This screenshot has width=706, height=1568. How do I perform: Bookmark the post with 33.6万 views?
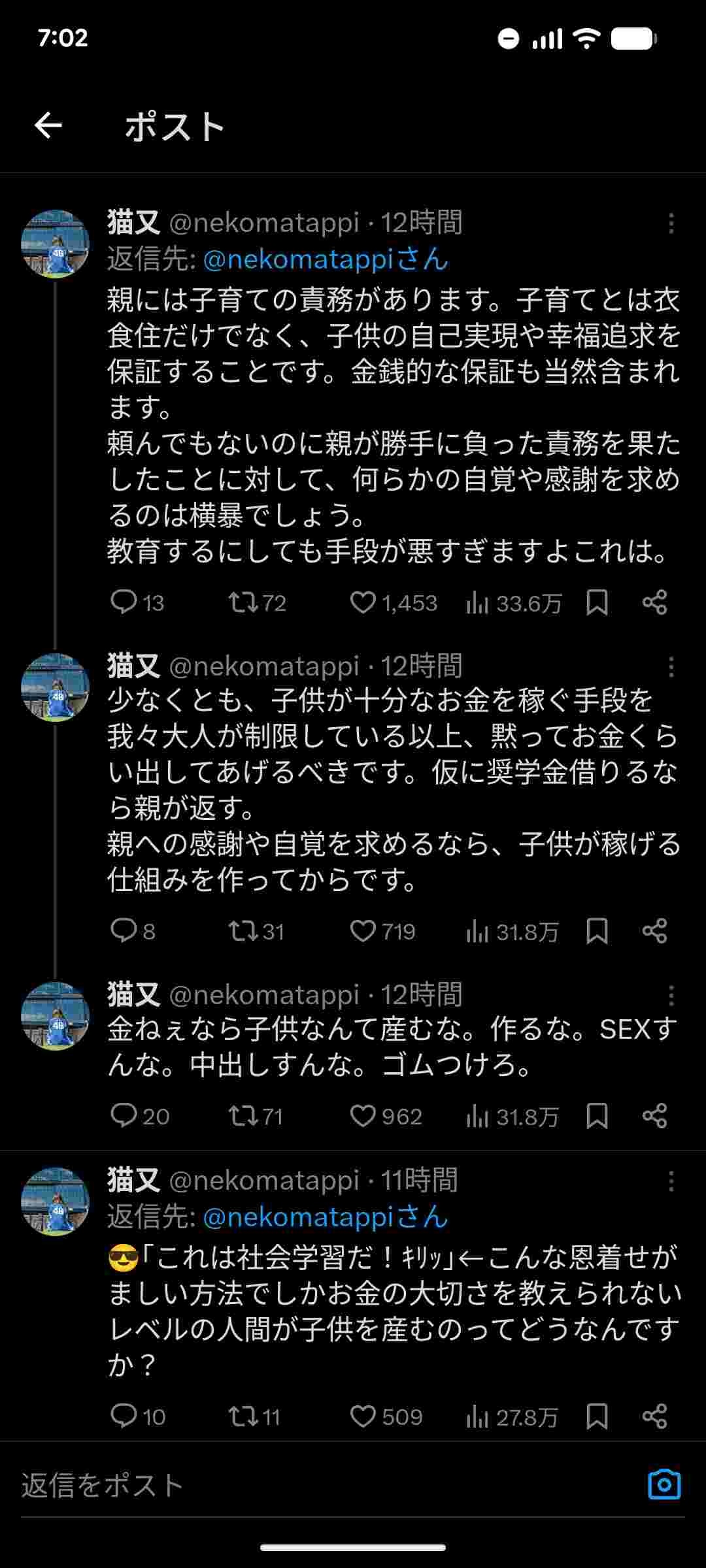pos(597,602)
